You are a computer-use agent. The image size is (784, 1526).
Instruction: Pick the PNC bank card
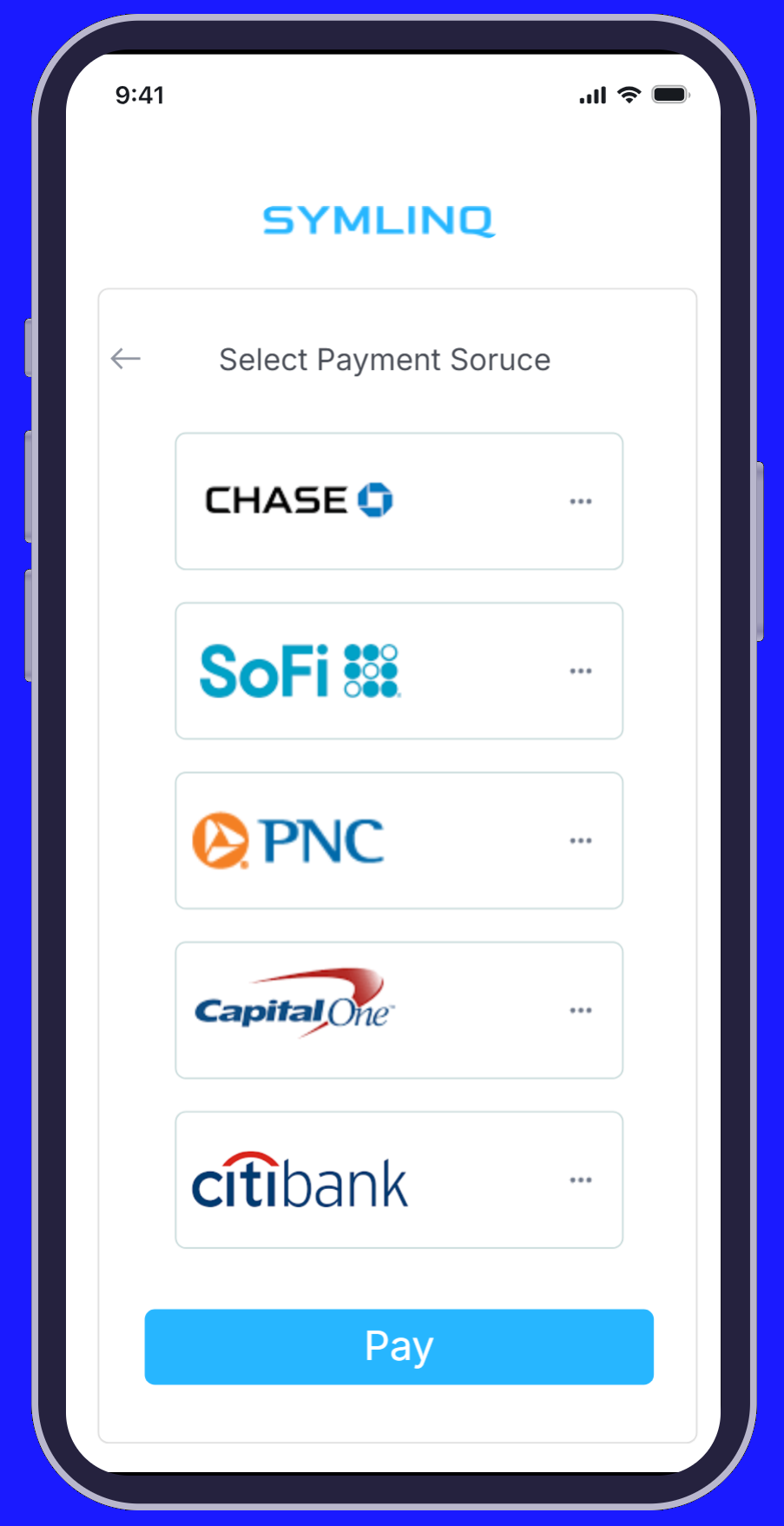(x=347, y=841)
